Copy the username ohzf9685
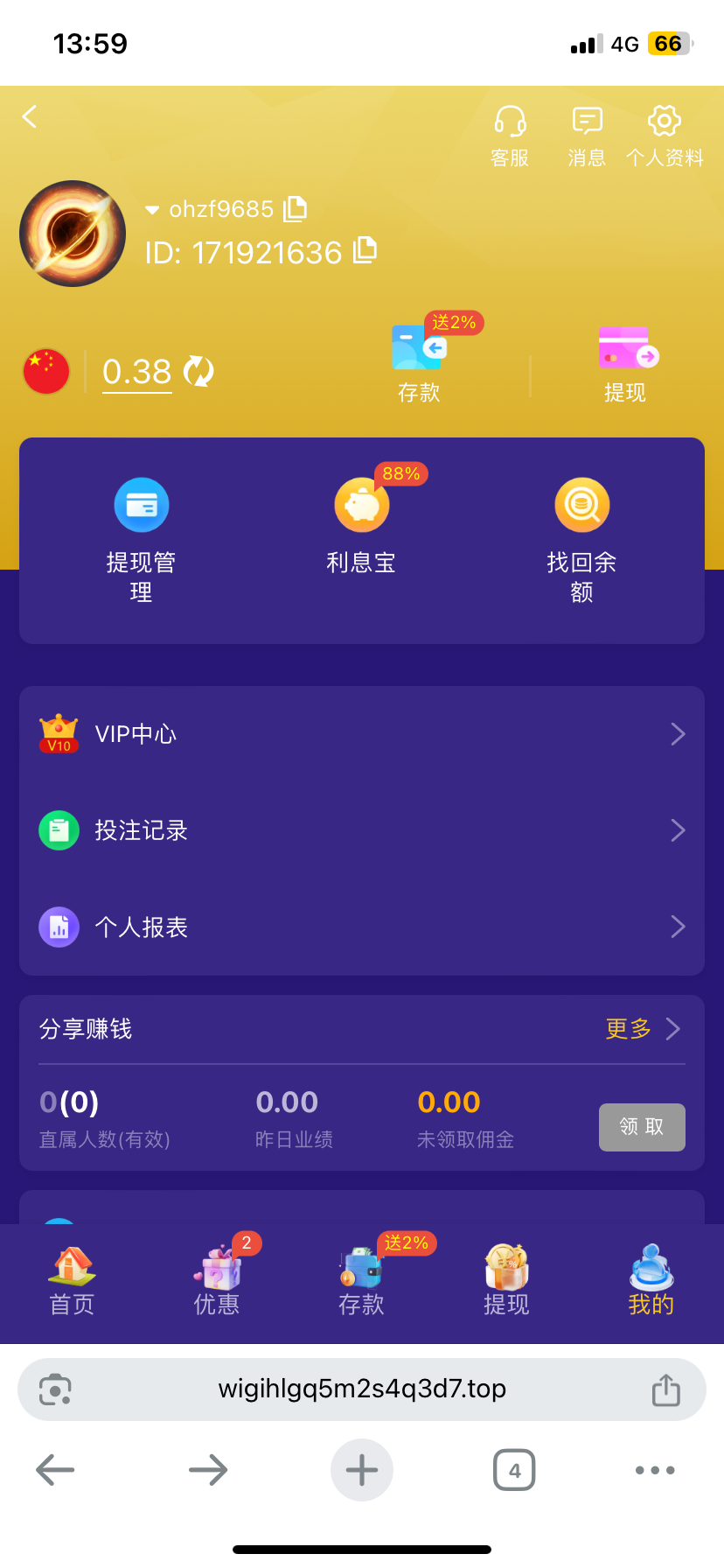724x1568 pixels. pos(296,208)
